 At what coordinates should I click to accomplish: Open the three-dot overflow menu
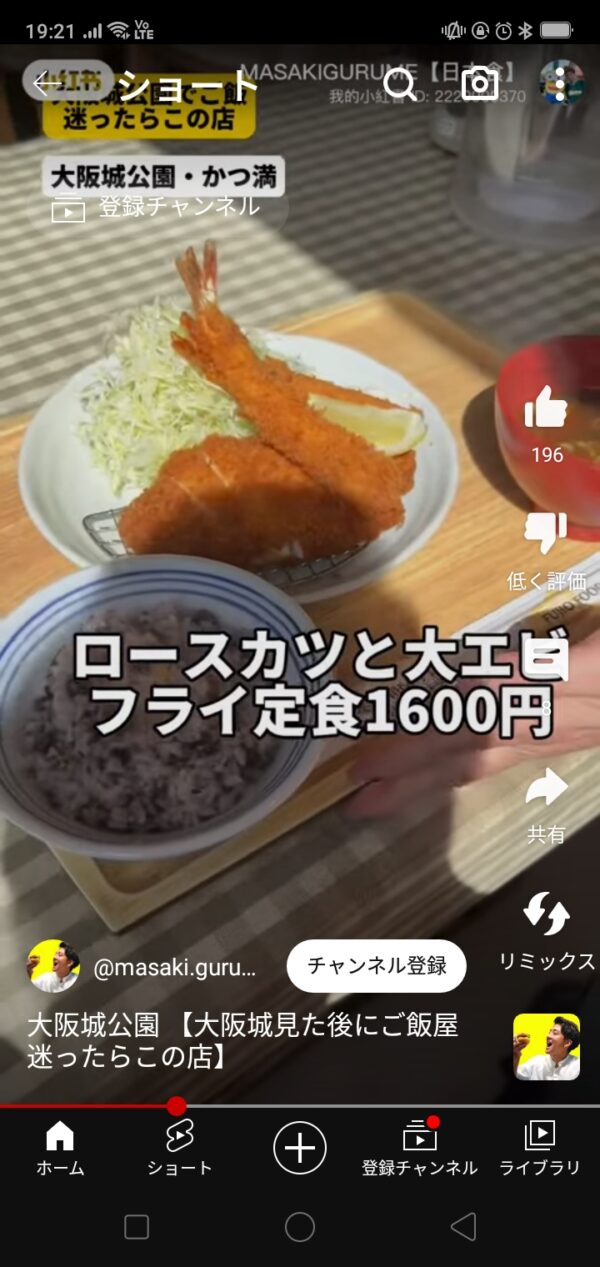(x=560, y=84)
